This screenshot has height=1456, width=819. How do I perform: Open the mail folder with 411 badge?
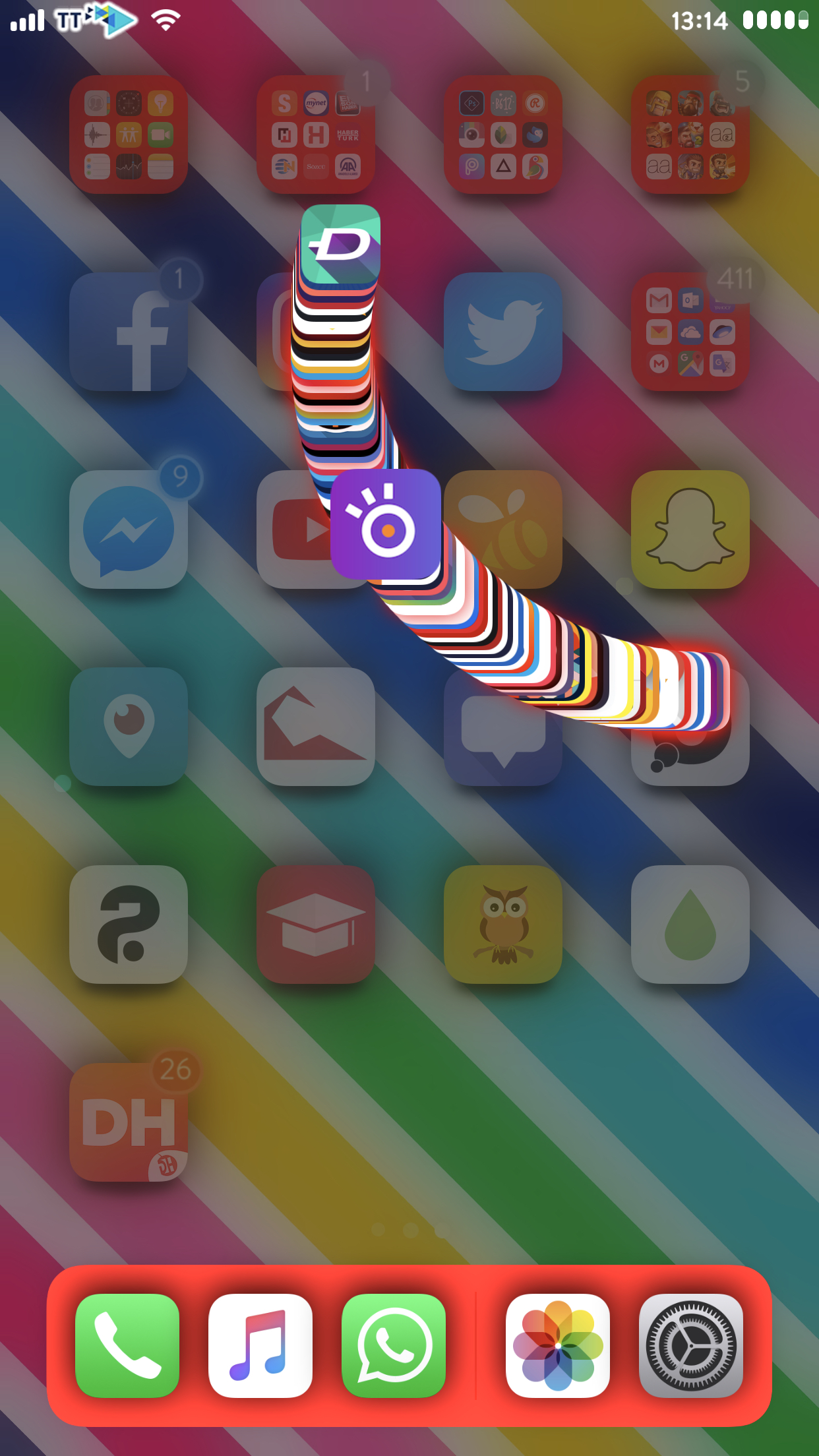click(690, 332)
